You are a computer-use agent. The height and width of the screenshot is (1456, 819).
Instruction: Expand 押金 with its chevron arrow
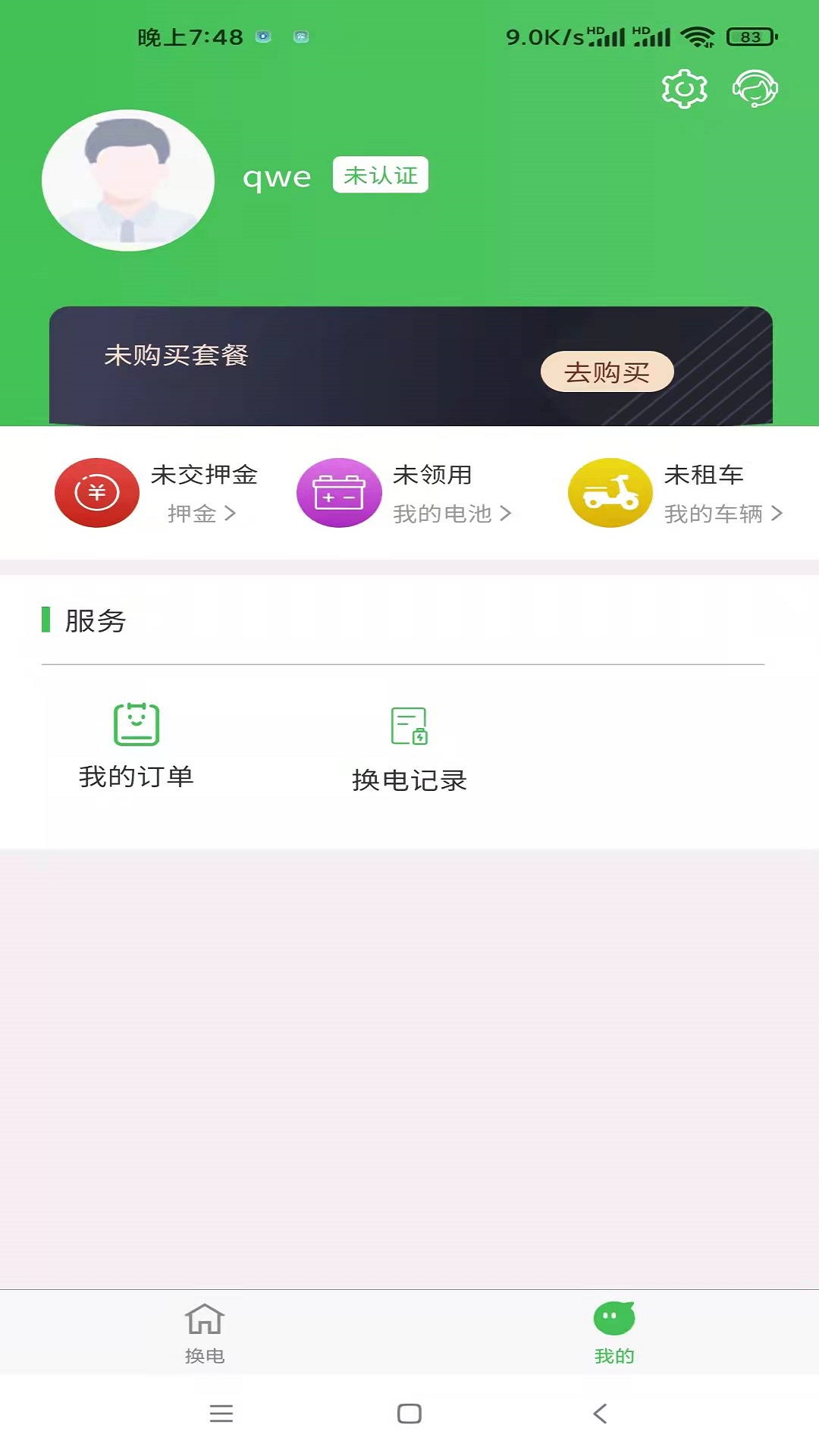point(229,513)
